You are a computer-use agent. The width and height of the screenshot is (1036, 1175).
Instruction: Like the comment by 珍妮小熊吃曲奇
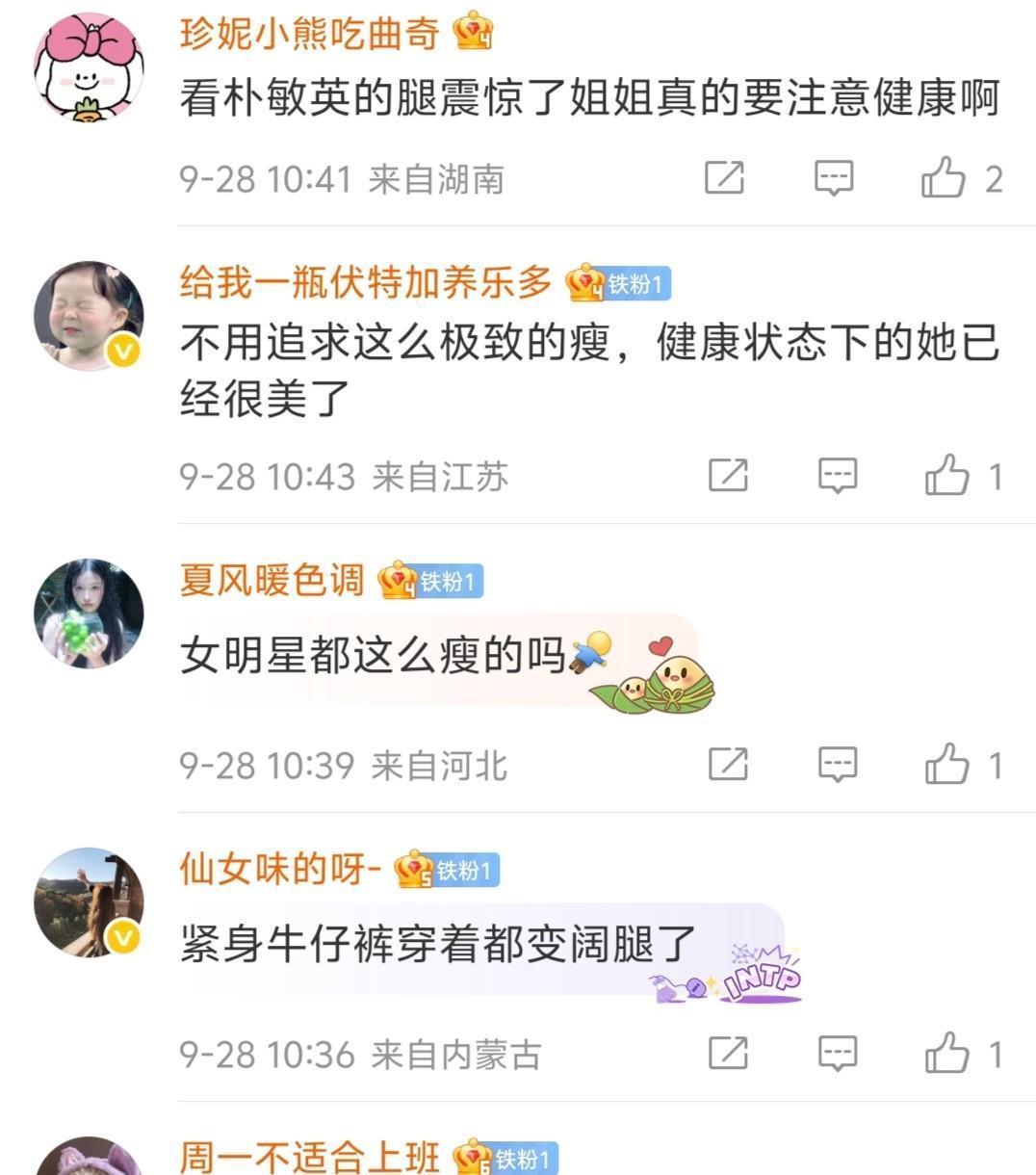[944, 178]
